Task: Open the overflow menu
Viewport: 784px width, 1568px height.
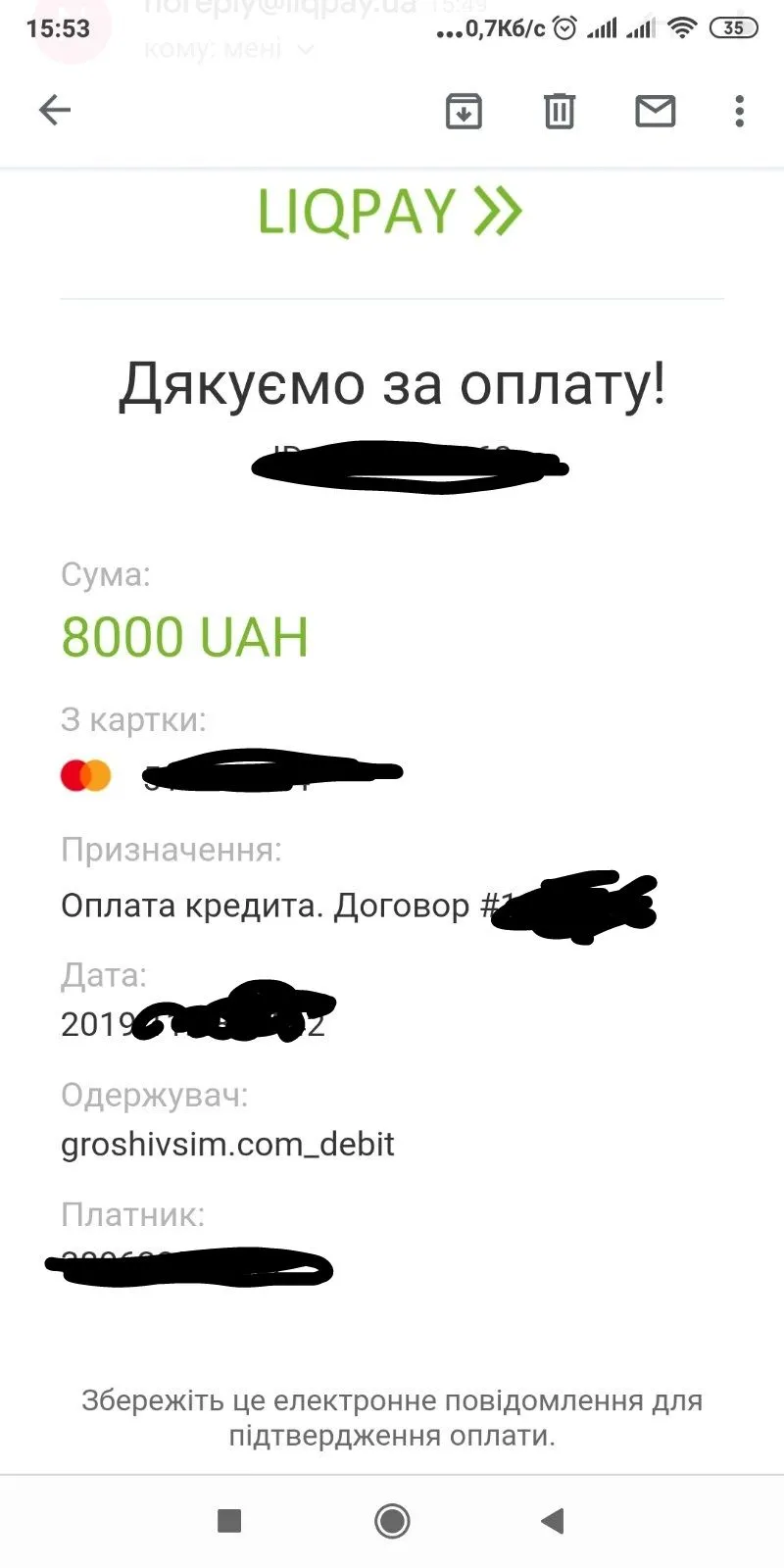Action: point(739,111)
